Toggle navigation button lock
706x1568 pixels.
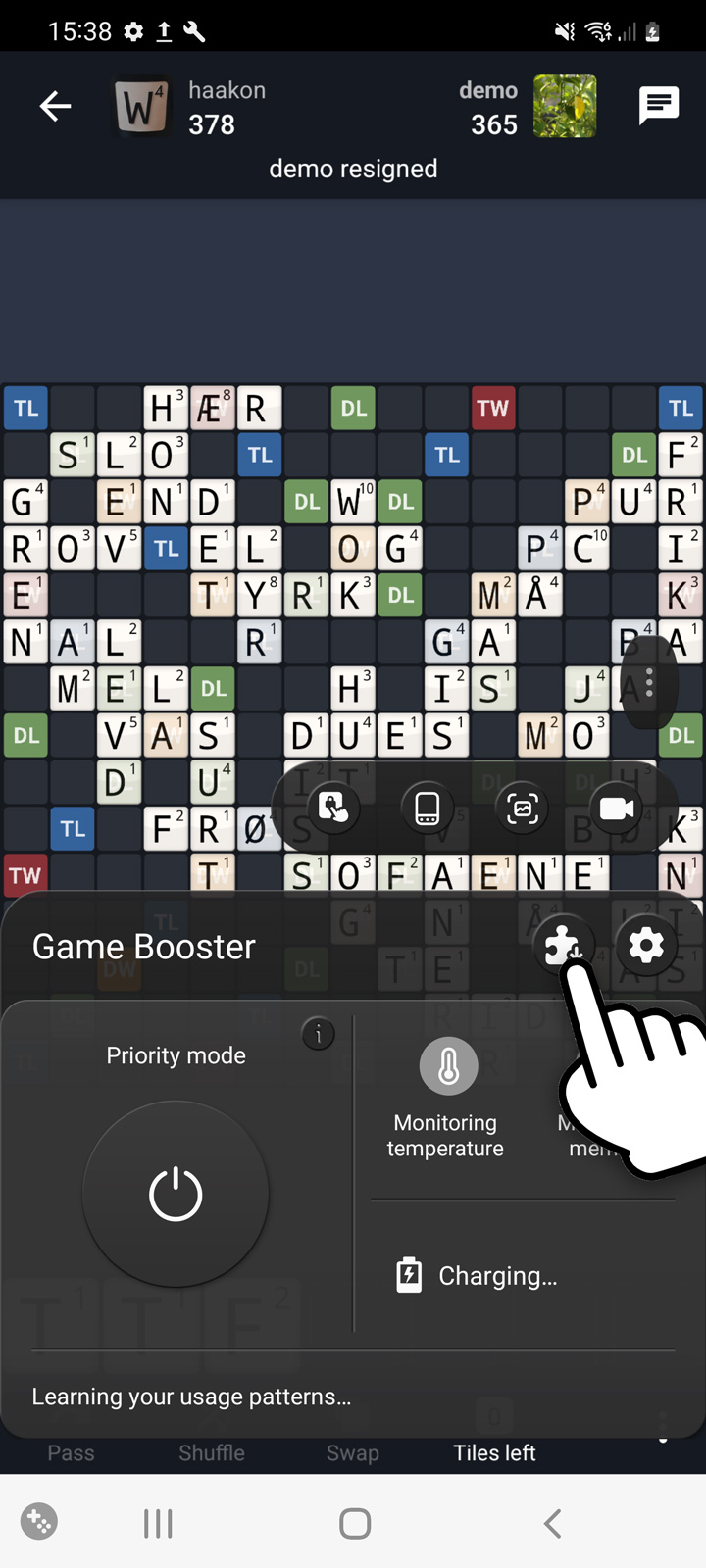428,808
